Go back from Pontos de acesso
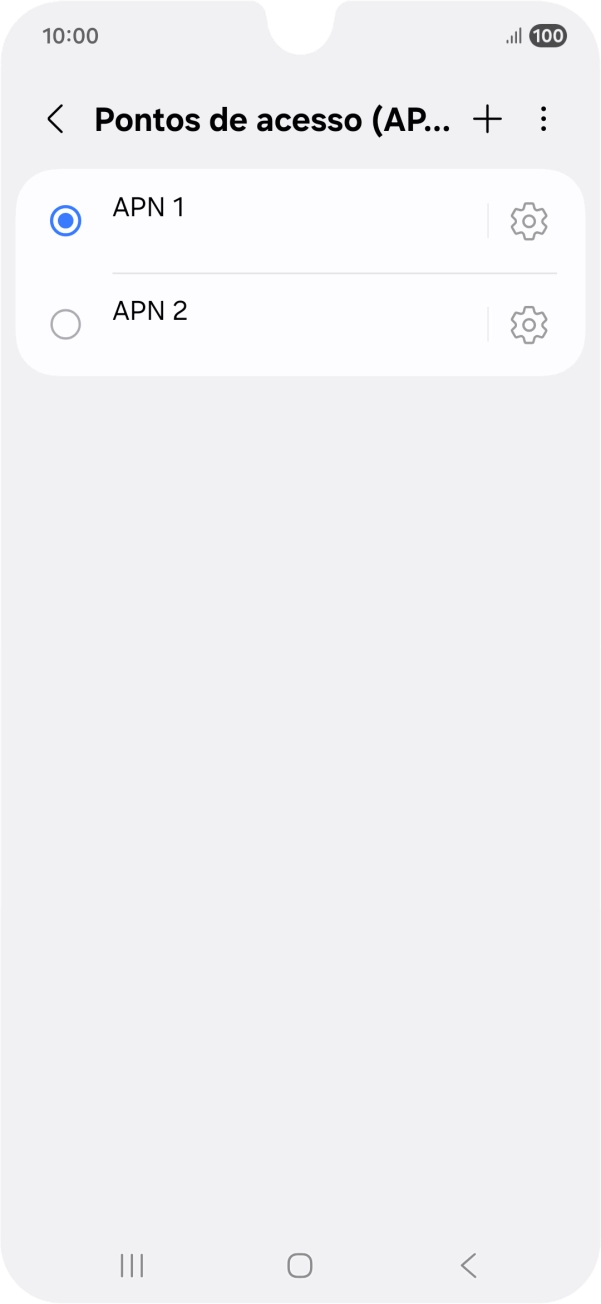This screenshot has height=1304, width=601. [x=56, y=120]
